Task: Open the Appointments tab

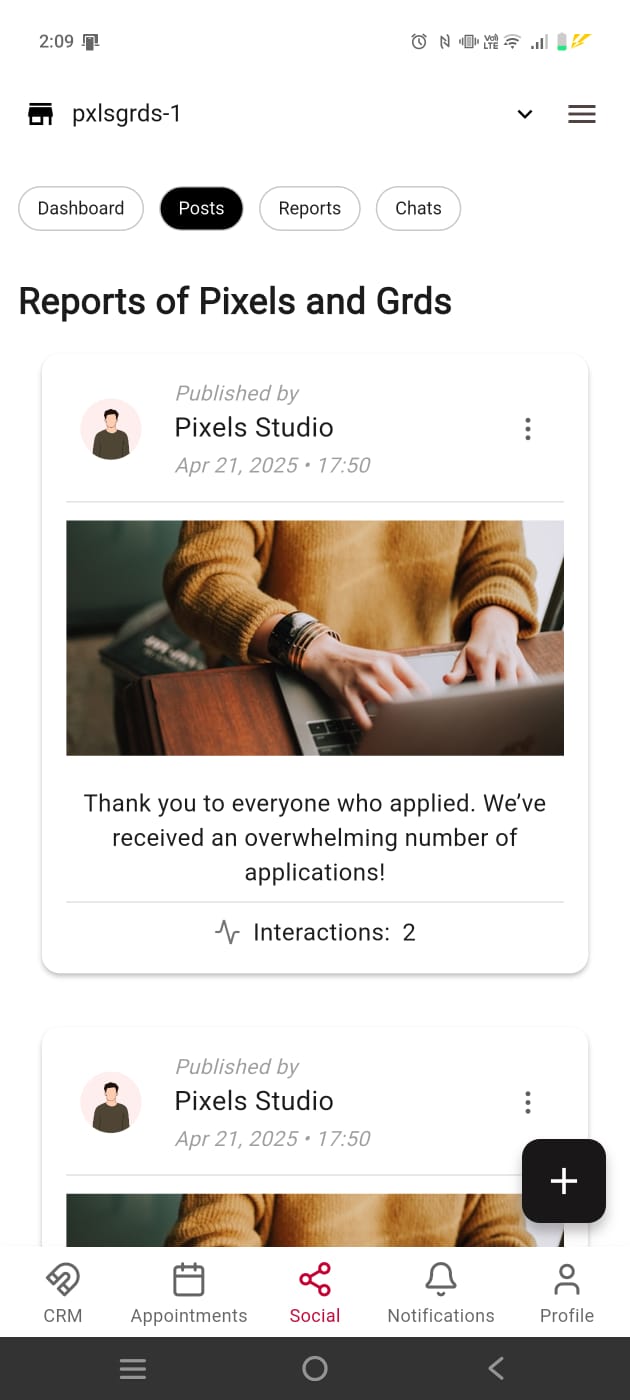Action: coord(189,1292)
